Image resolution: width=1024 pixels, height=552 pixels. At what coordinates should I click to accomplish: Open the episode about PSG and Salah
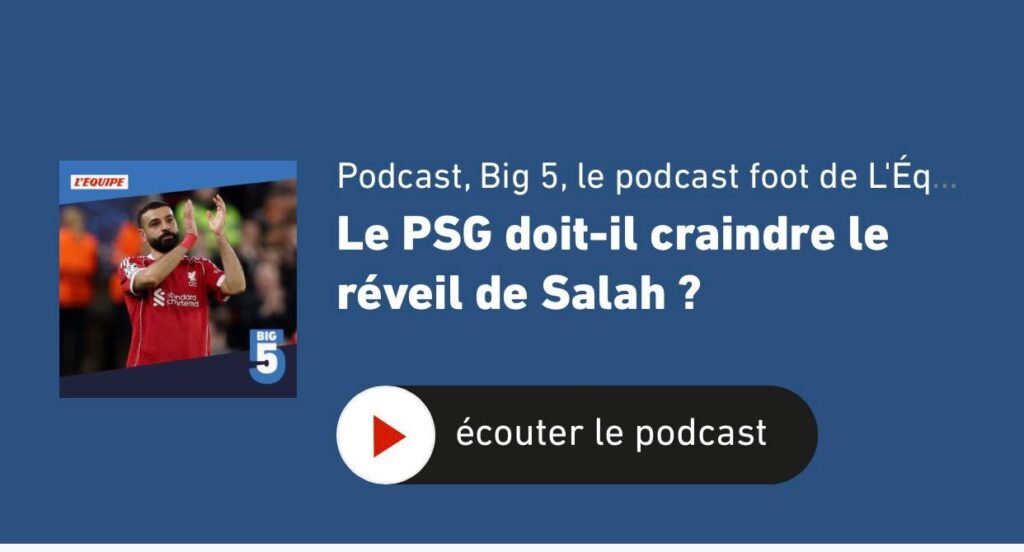pyautogui.click(x=612, y=266)
